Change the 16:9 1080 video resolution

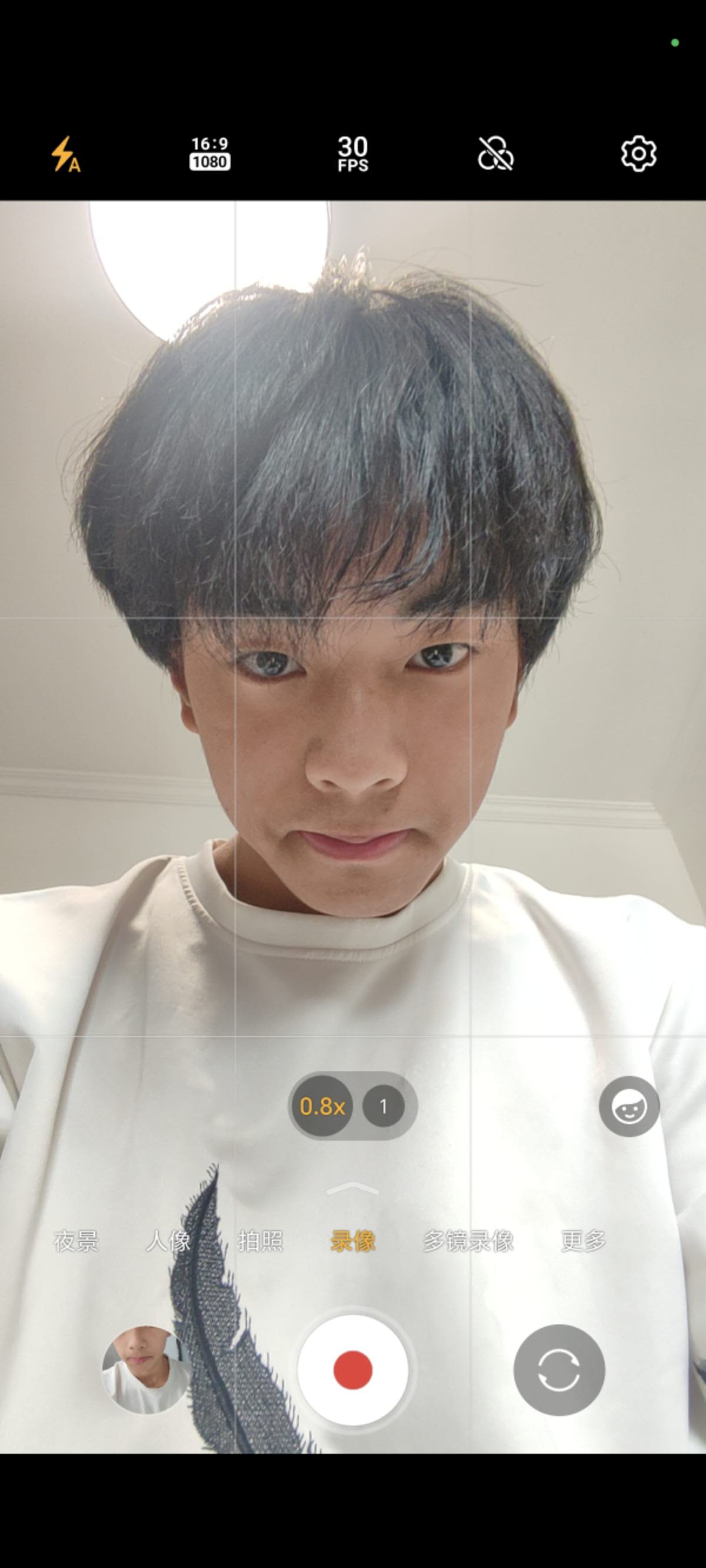click(x=209, y=154)
